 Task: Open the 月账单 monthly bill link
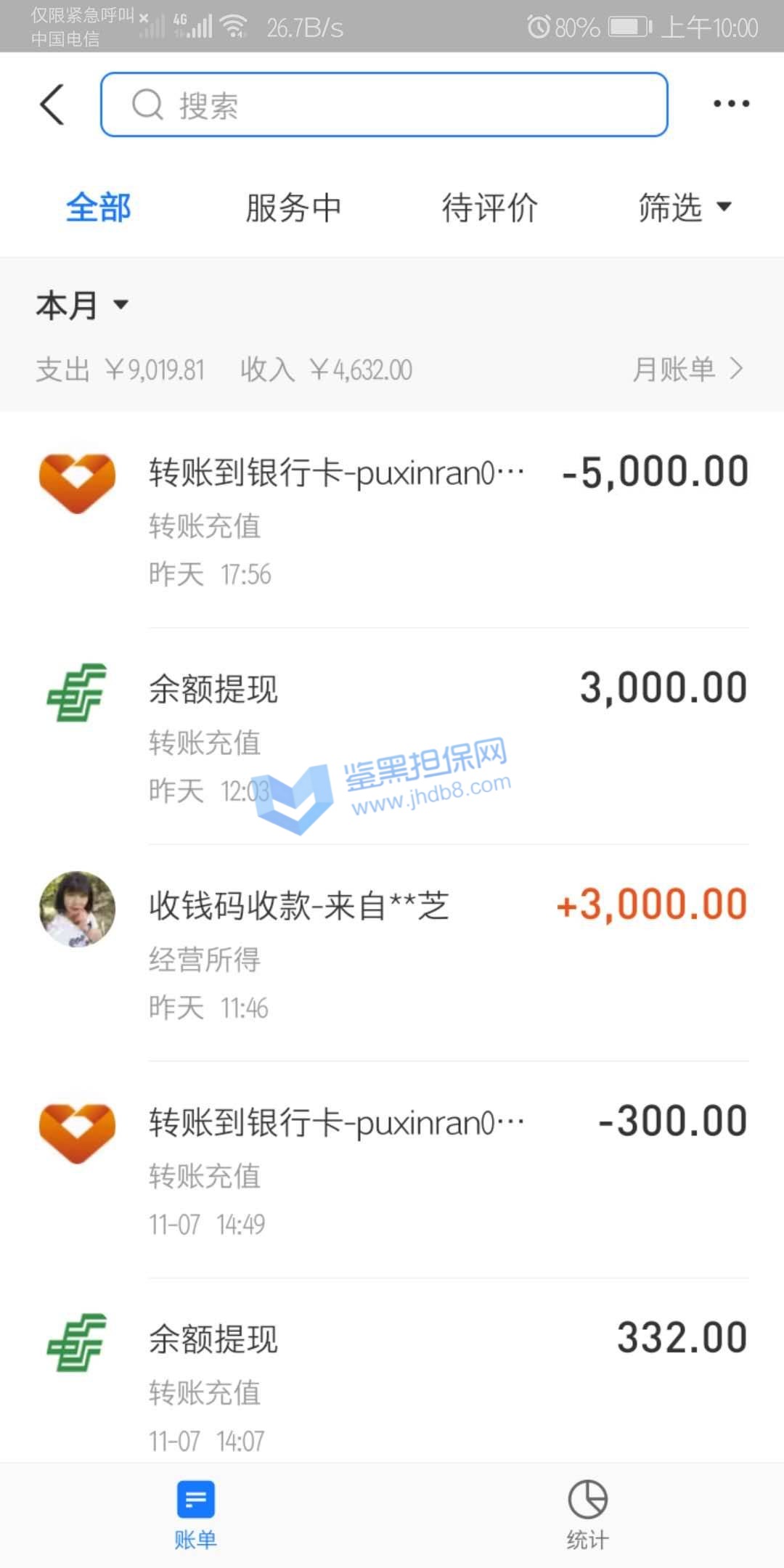click(687, 369)
